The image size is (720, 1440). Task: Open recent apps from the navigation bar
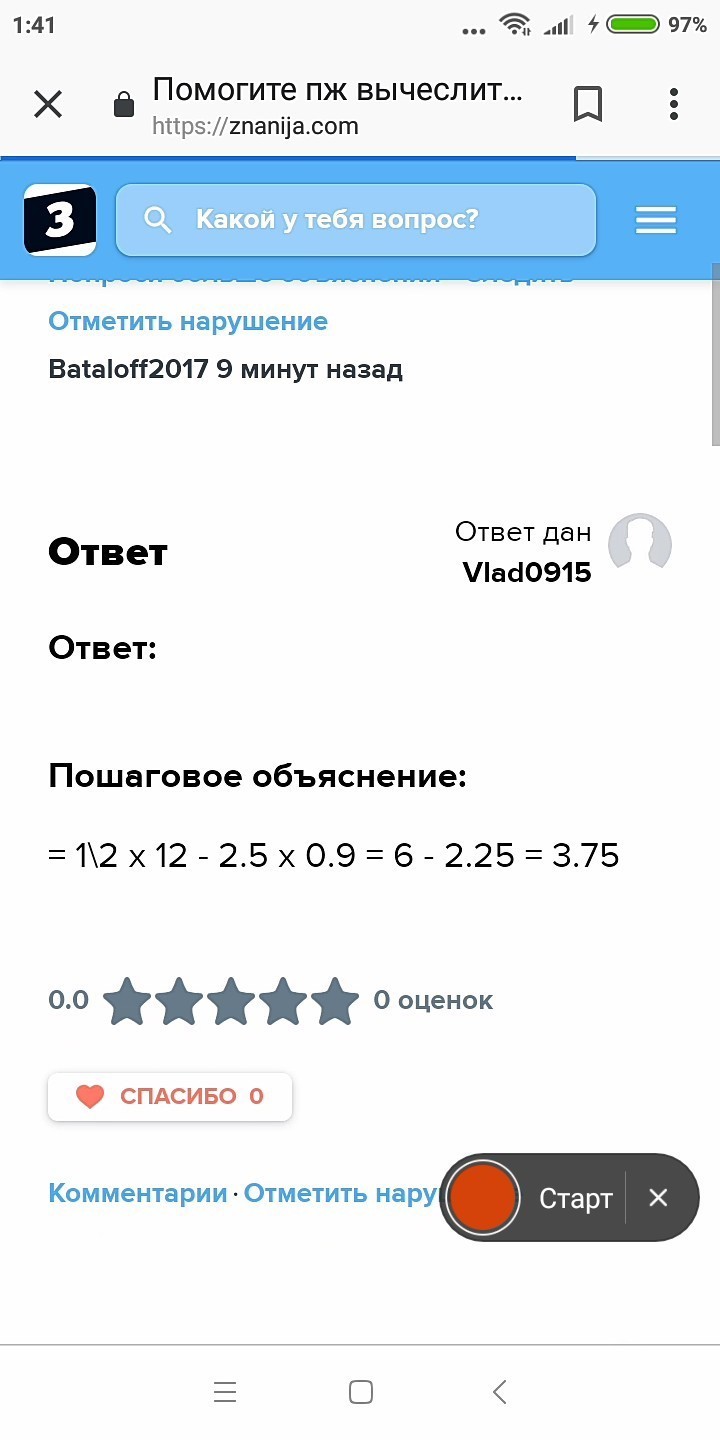point(225,1392)
